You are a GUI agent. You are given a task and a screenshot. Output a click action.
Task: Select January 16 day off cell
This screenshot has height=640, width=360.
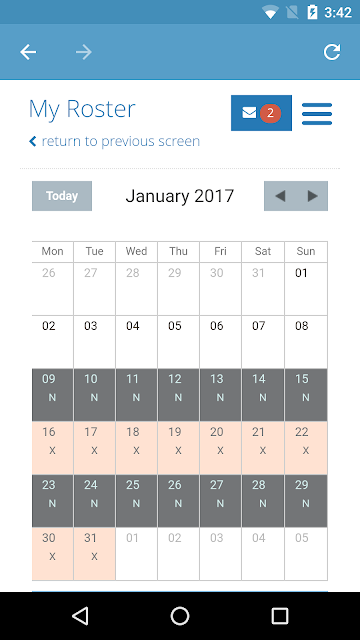[53, 448]
